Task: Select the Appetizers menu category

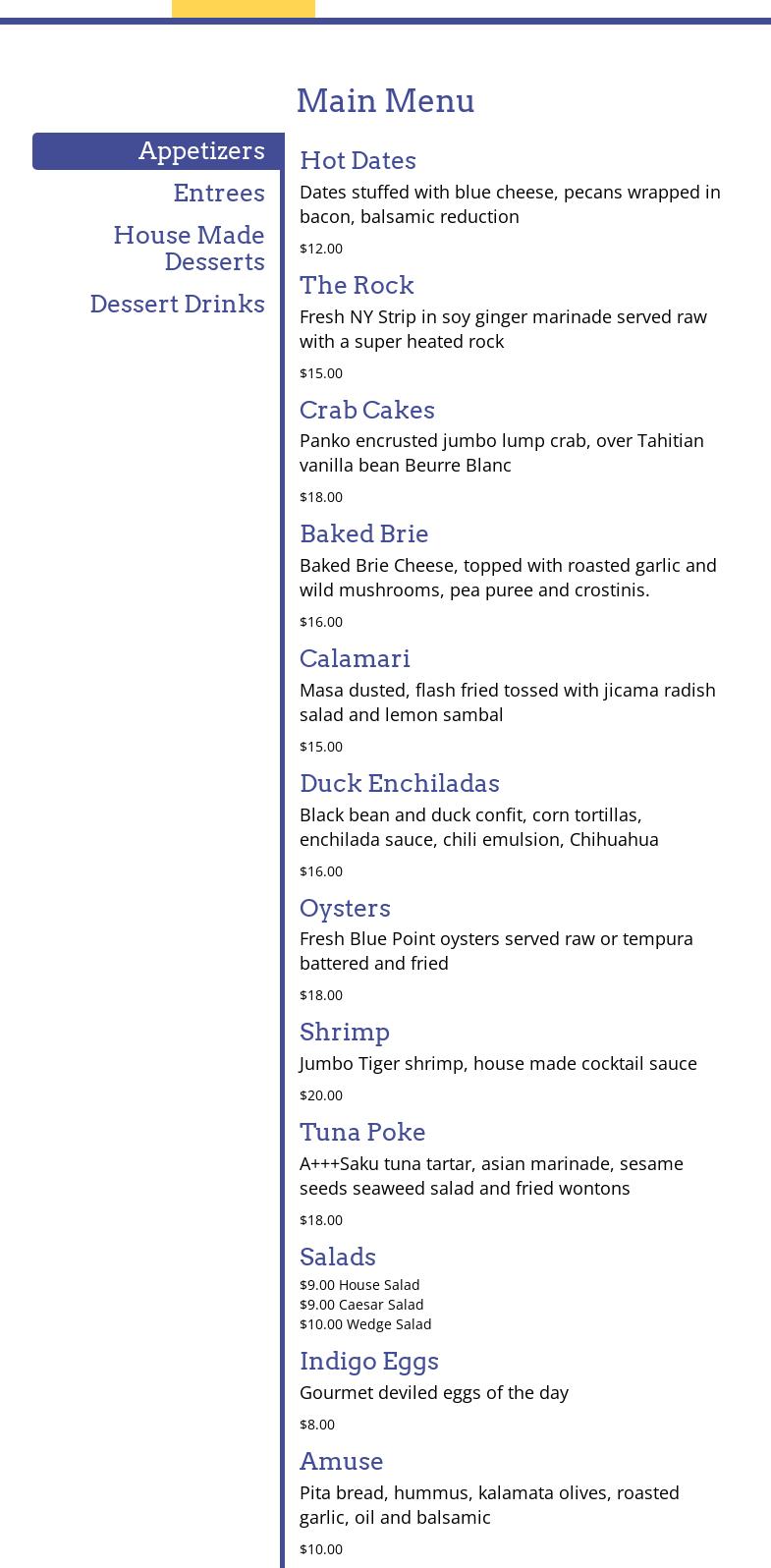Action: click(x=157, y=151)
